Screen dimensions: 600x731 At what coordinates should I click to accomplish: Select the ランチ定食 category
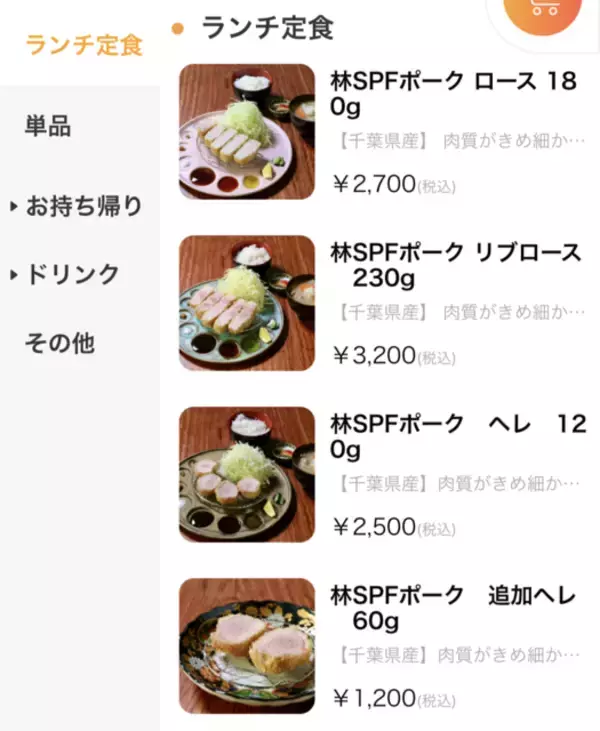click(x=84, y=46)
